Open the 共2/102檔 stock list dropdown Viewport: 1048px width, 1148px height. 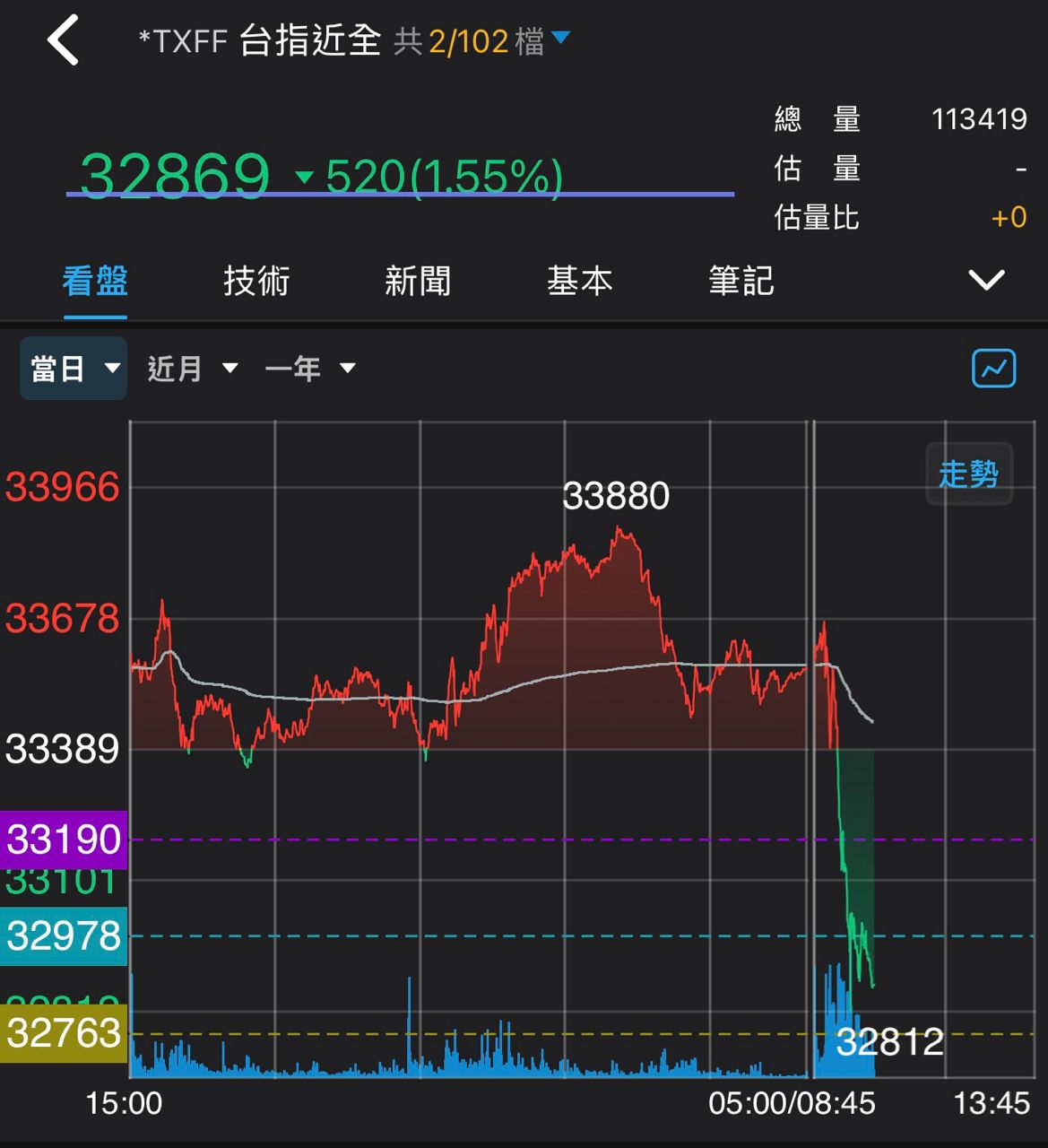482,40
